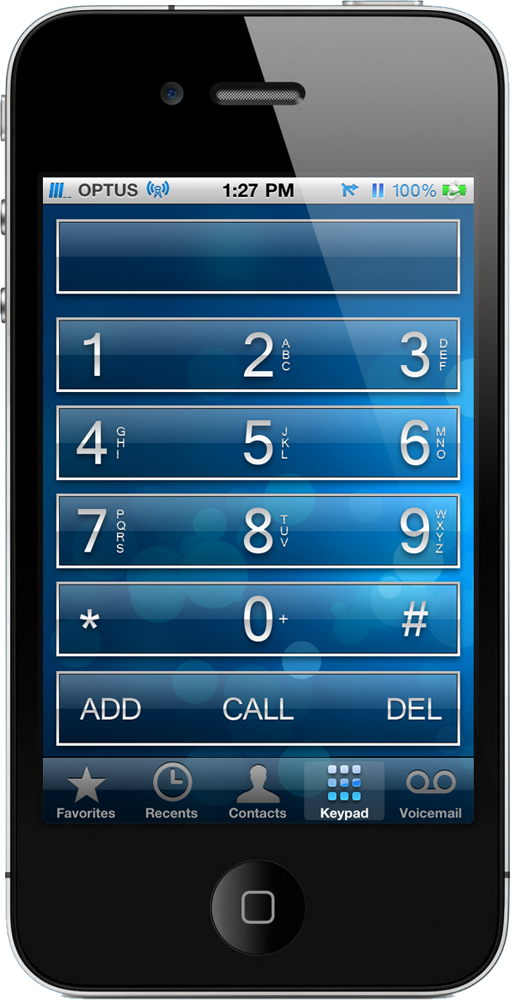Dial the 5 JKL key
Image resolution: width=515 pixels, height=1000 pixels.
coord(266,443)
